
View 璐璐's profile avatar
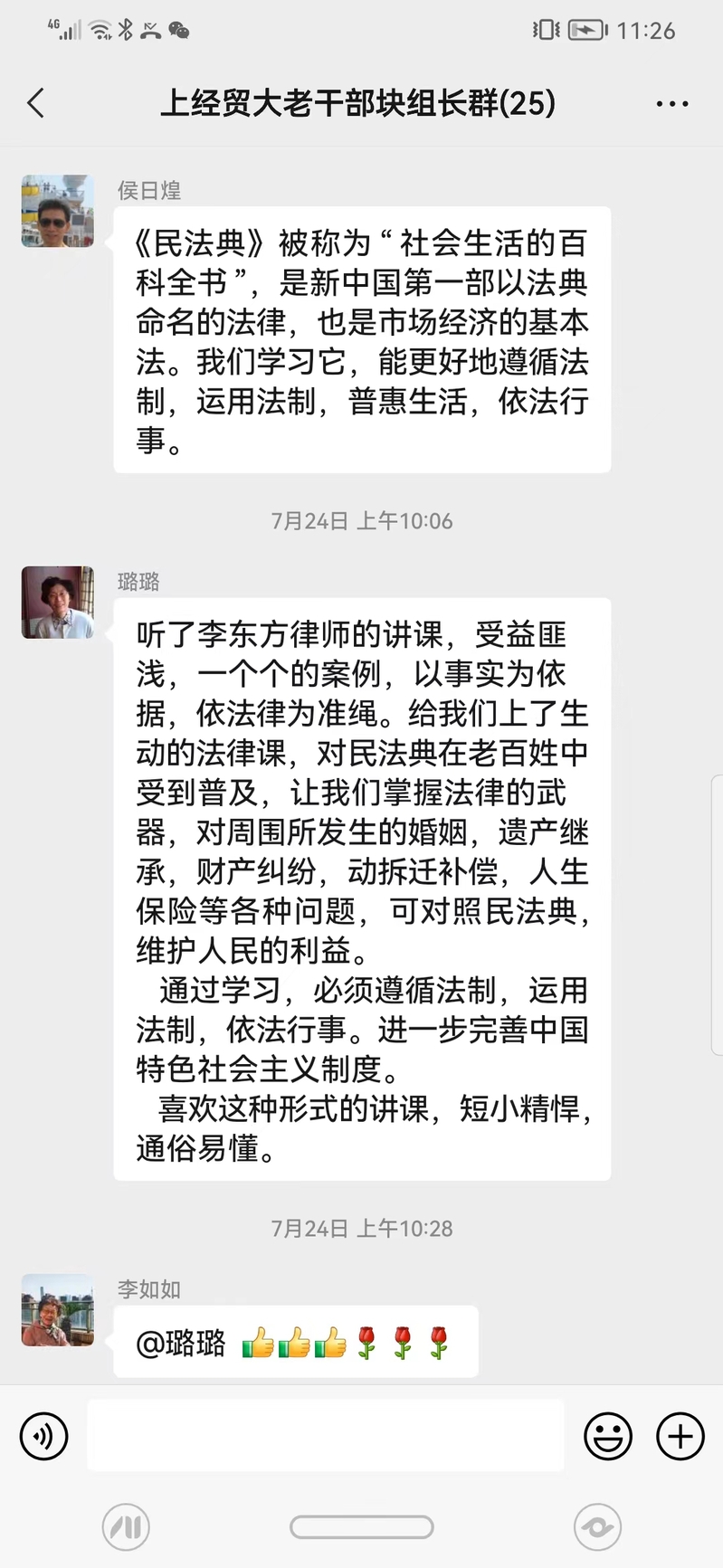(58, 603)
